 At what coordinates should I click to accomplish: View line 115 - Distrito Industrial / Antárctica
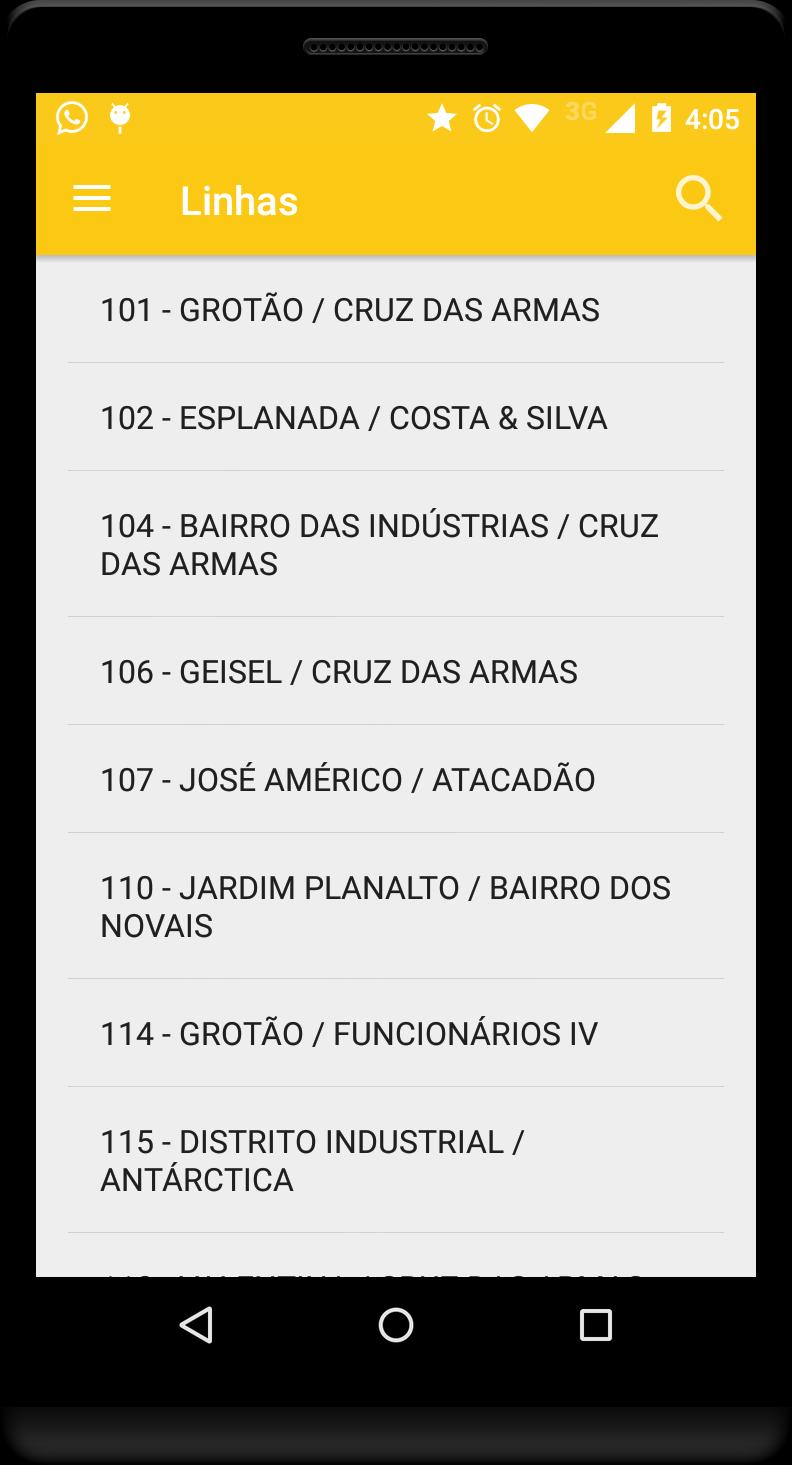[x=312, y=1161]
